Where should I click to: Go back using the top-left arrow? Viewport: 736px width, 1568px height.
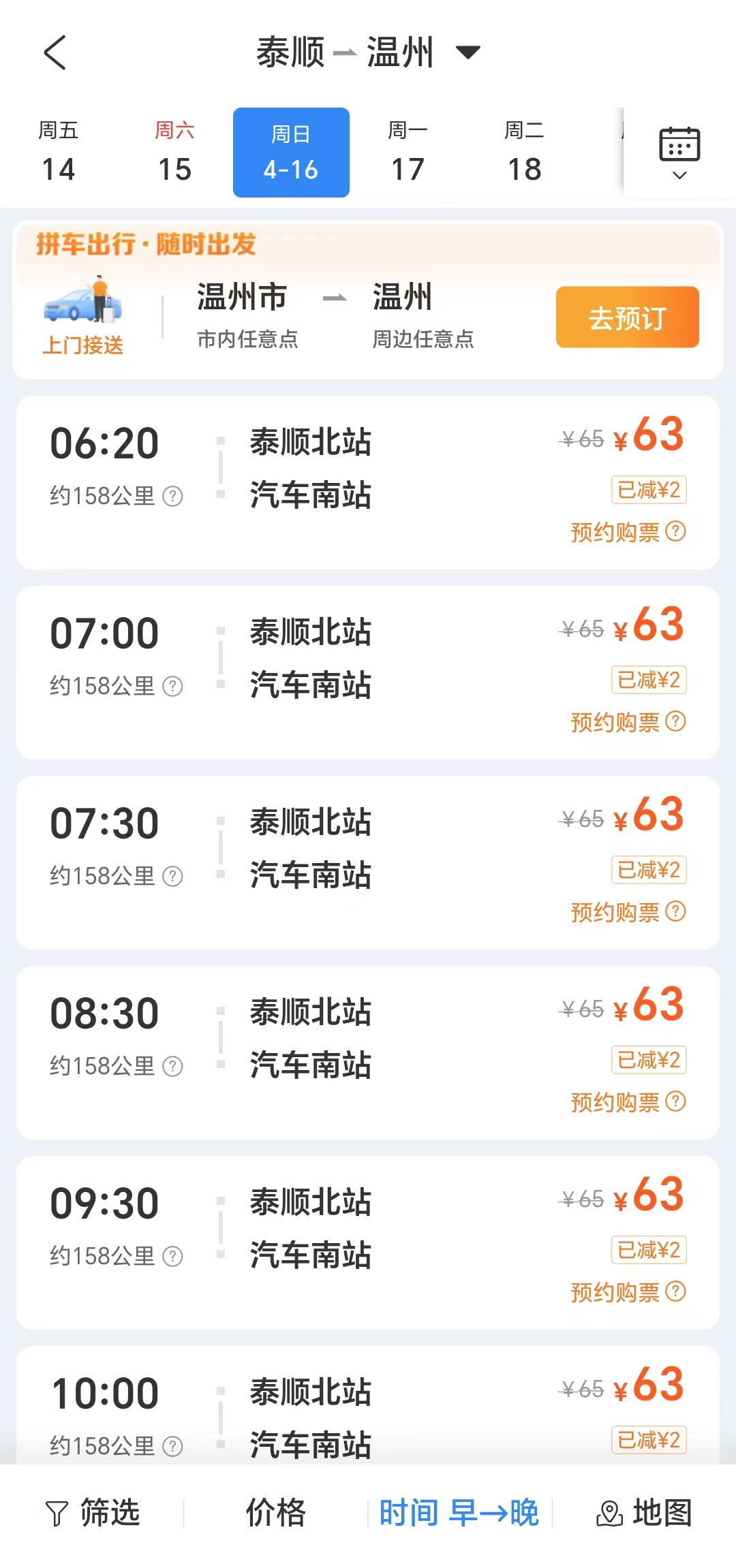55,52
